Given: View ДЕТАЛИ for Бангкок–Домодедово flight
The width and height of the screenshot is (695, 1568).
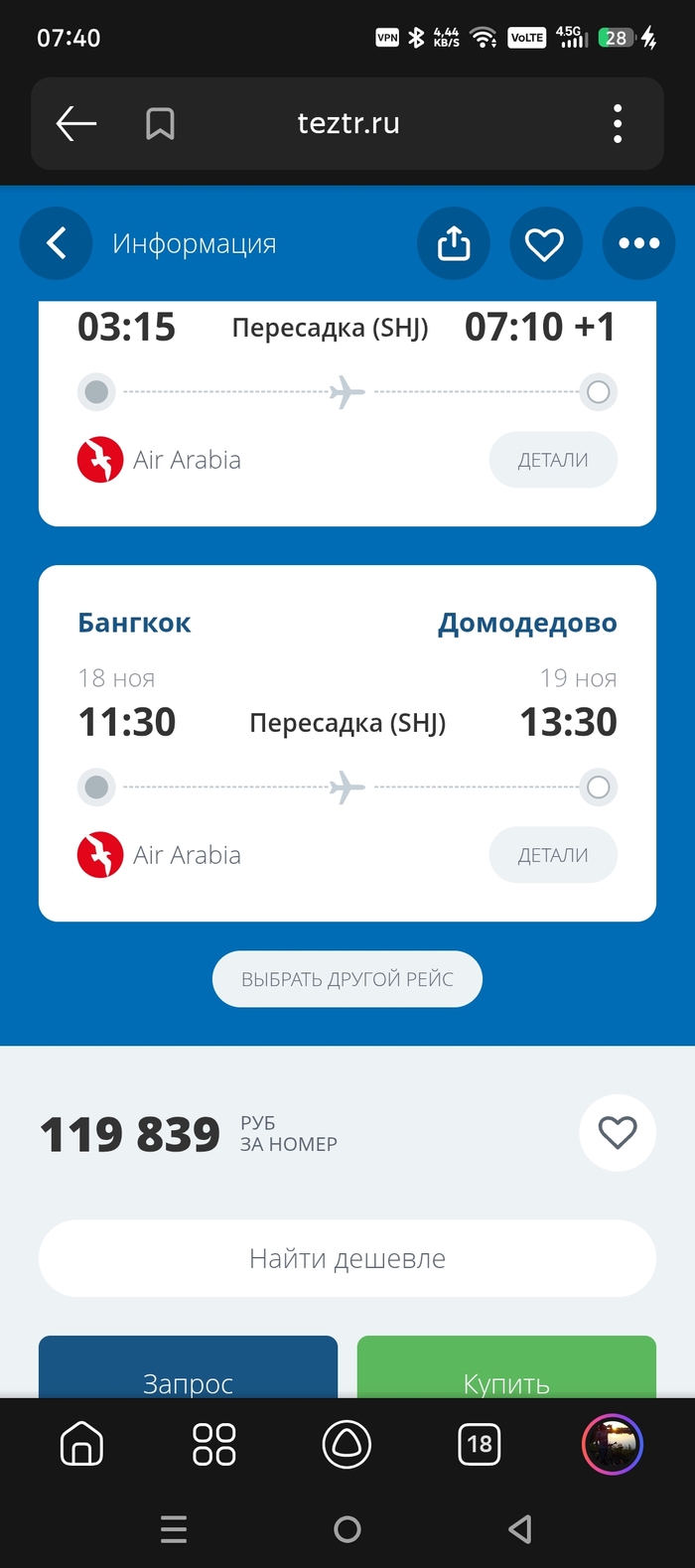Looking at the screenshot, I should [553, 855].
